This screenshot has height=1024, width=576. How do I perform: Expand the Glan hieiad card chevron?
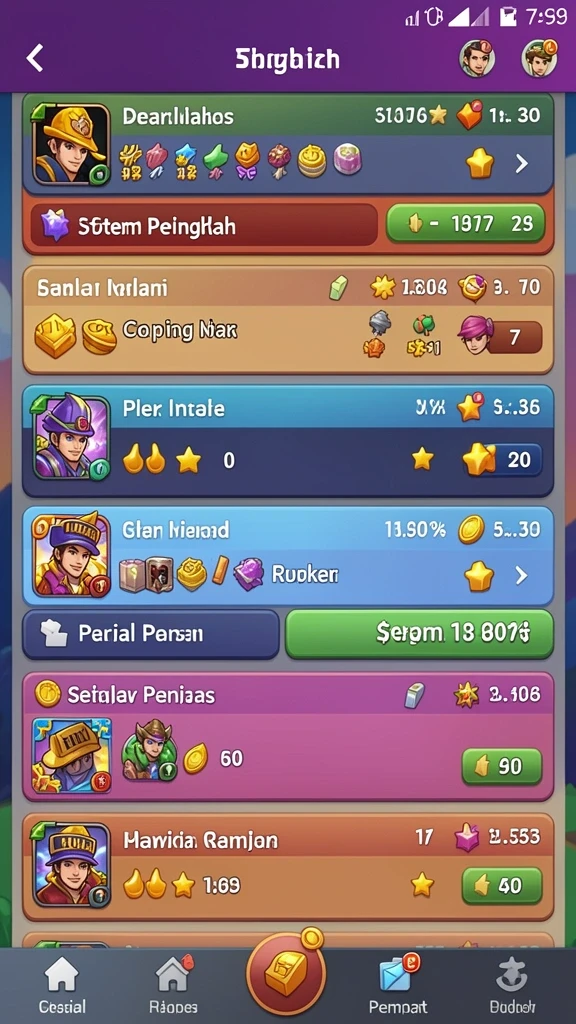(x=521, y=575)
